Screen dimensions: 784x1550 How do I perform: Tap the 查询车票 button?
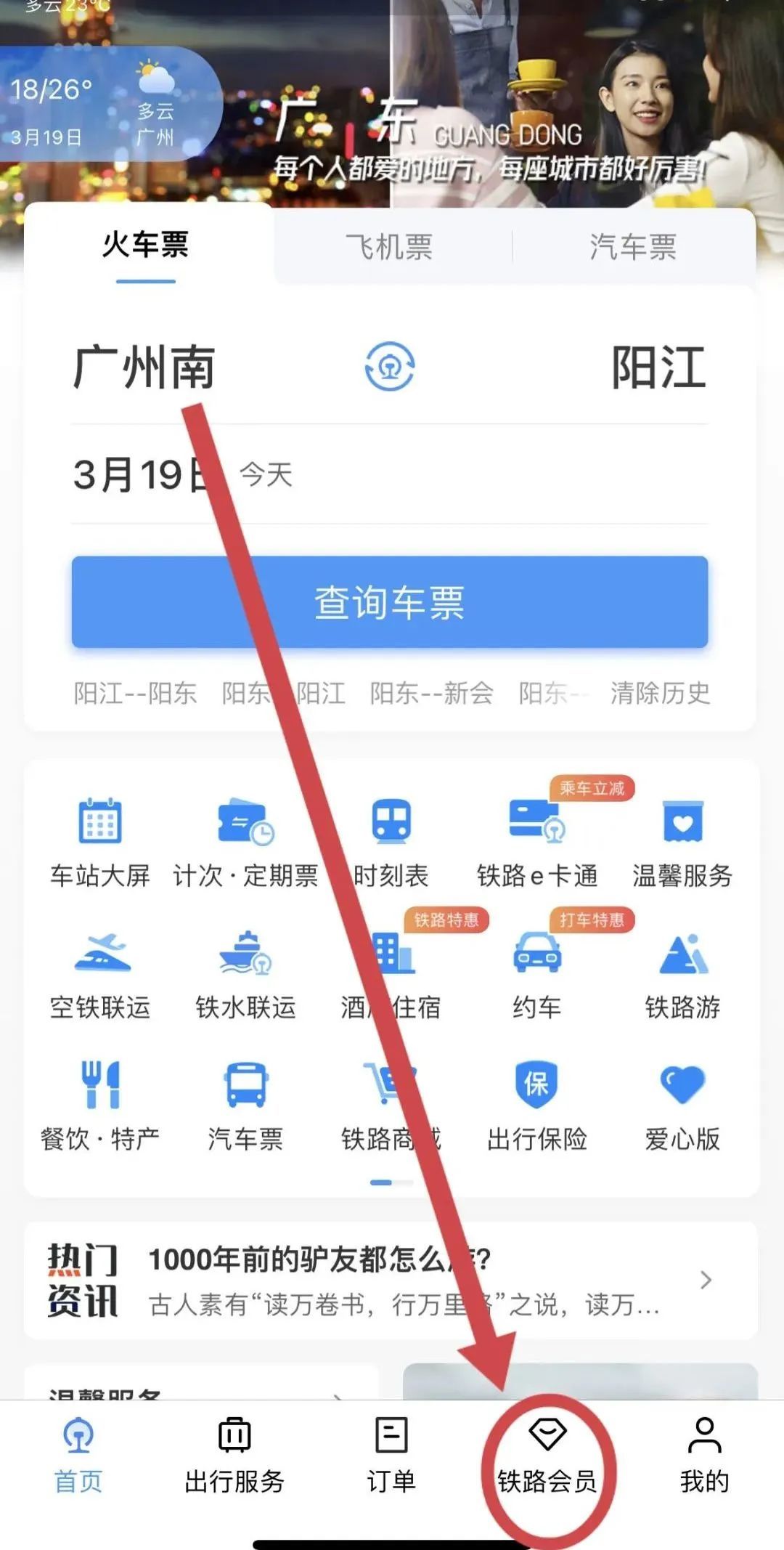[390, 602]
